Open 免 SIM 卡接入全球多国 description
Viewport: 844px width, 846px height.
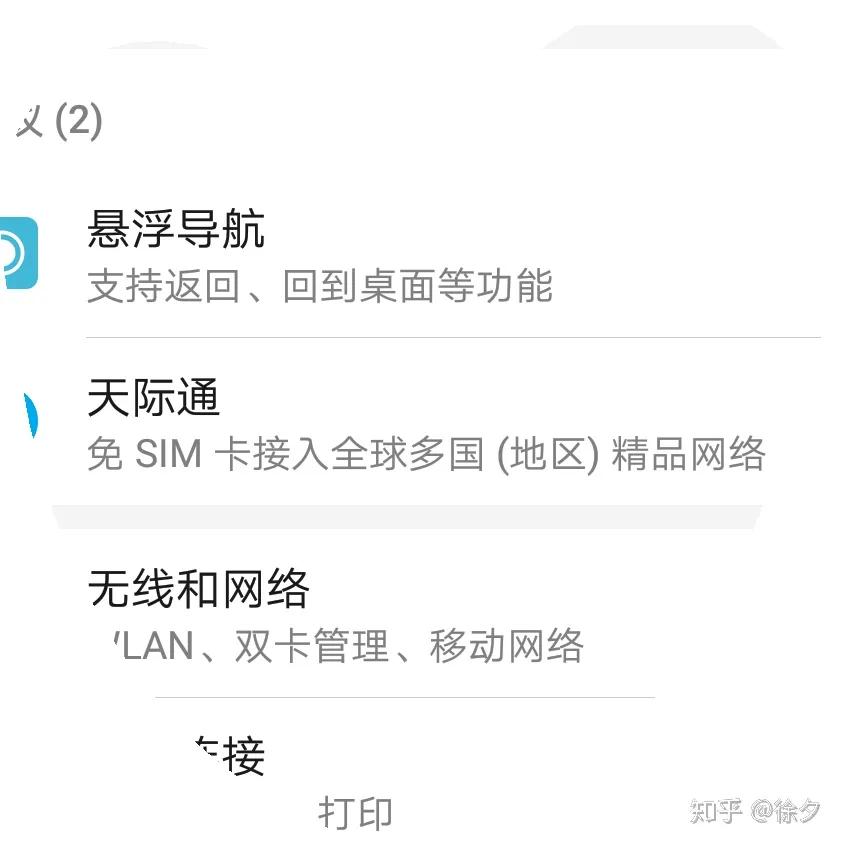coord(425,453)
